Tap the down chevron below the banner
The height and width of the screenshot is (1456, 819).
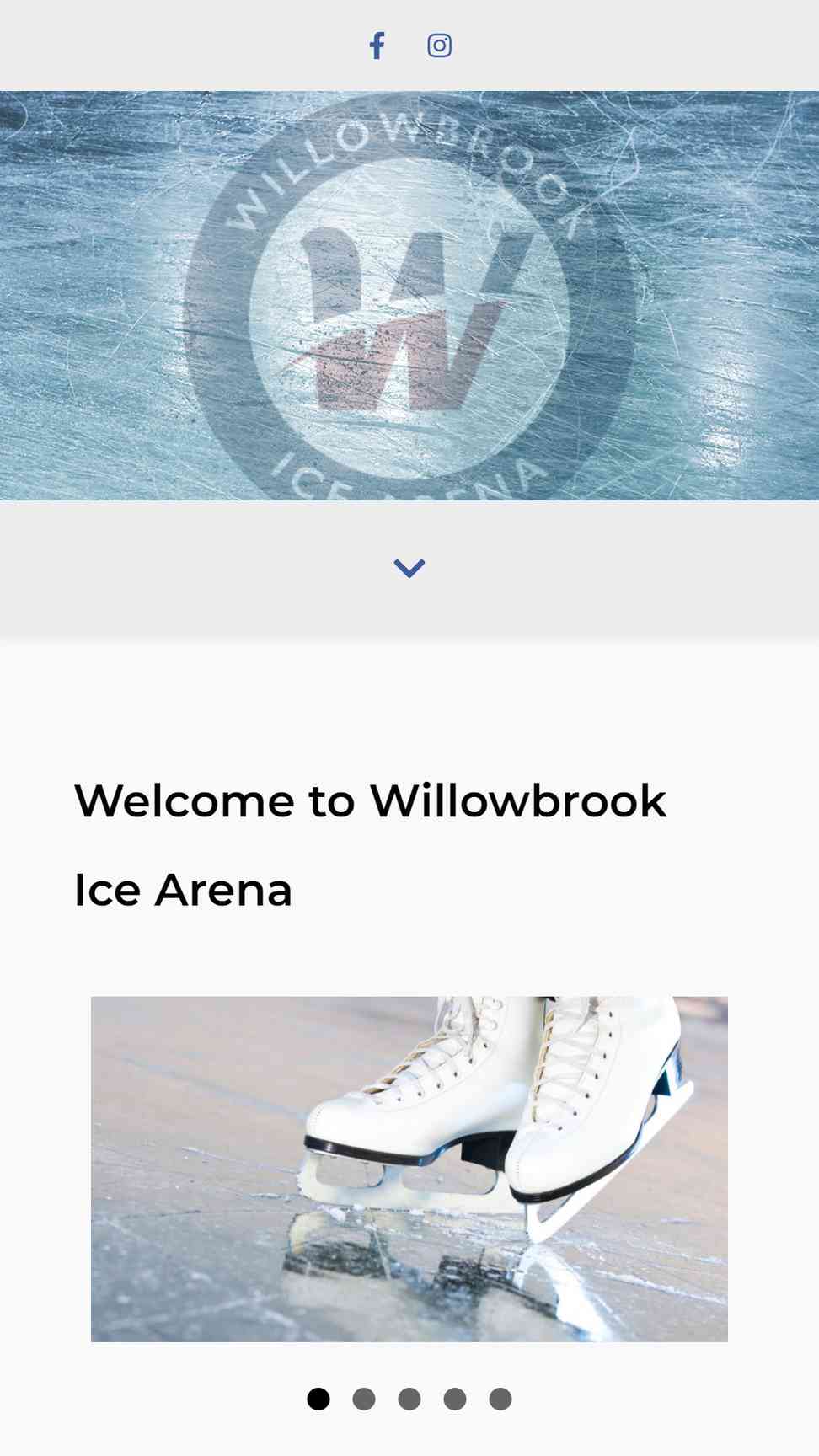pos(409,569)
